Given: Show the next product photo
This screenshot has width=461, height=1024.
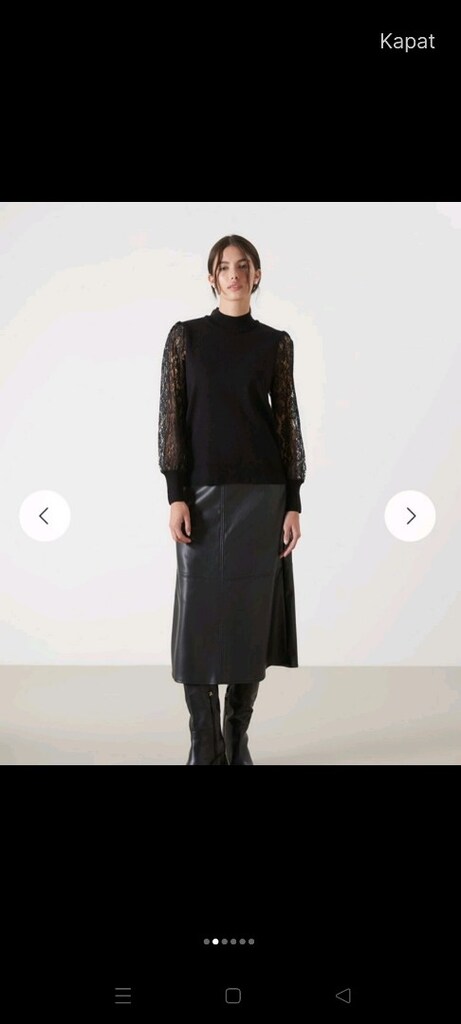Looking at the screenshot, I should coord(410,516).
